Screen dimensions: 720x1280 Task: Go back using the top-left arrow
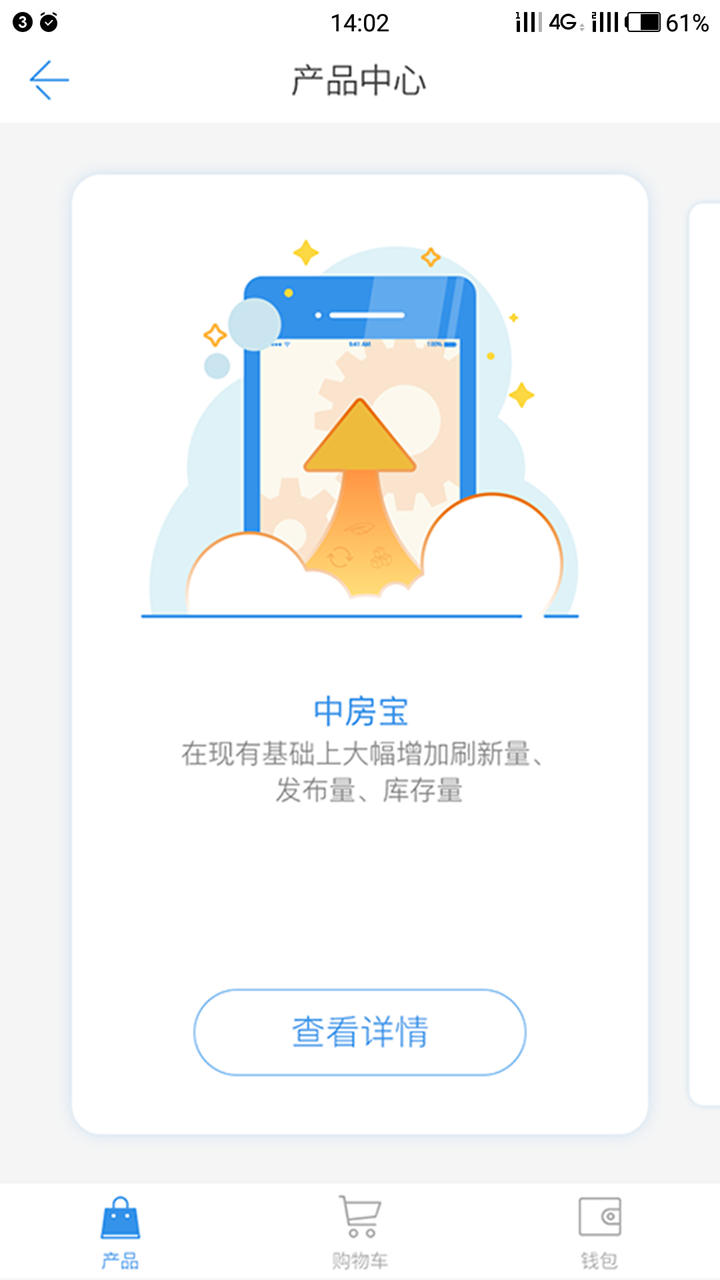tap(49, 81)
